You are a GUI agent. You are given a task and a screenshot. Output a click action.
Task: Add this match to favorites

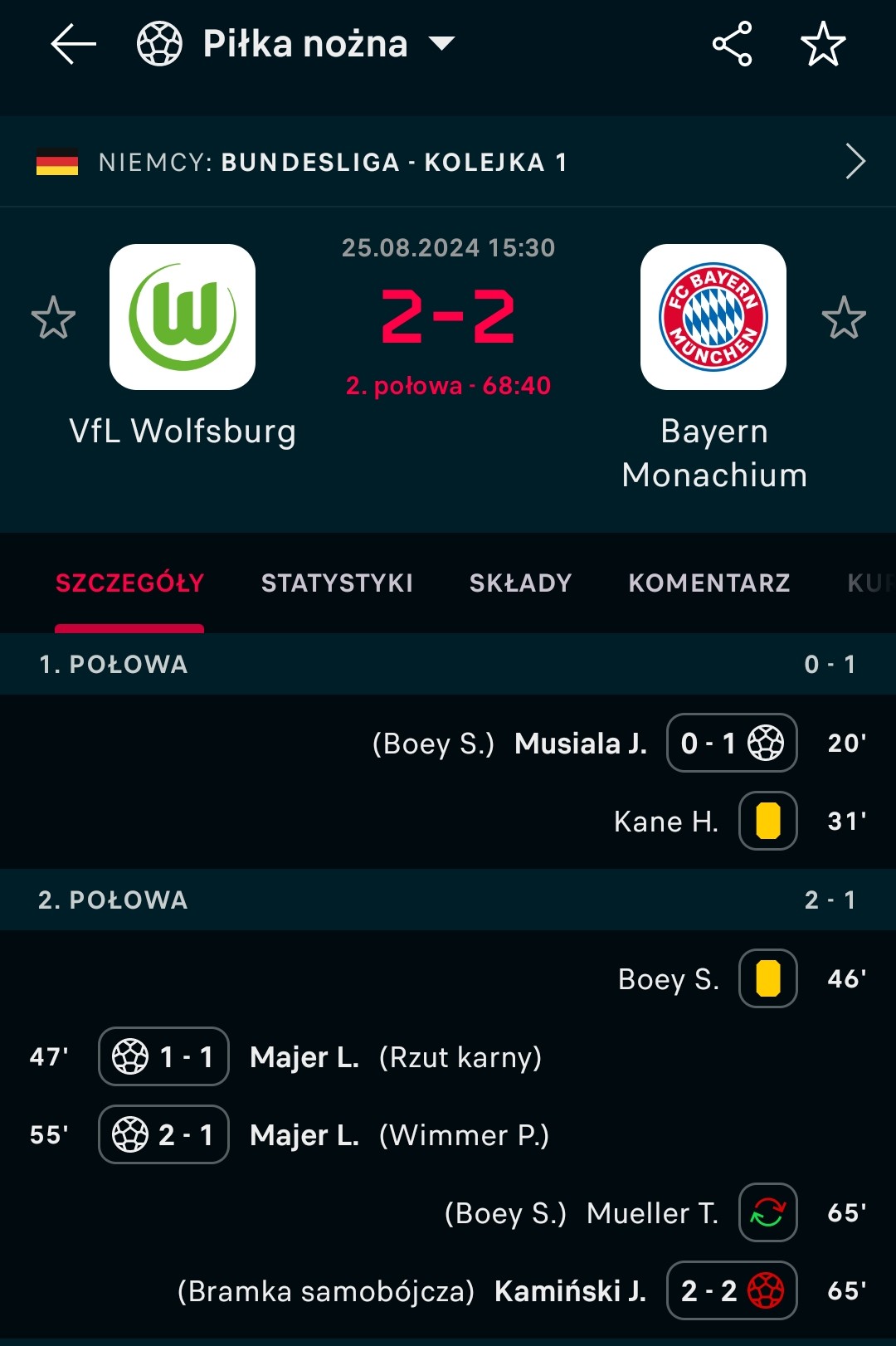pyautogui.click(x=823, y=44)
